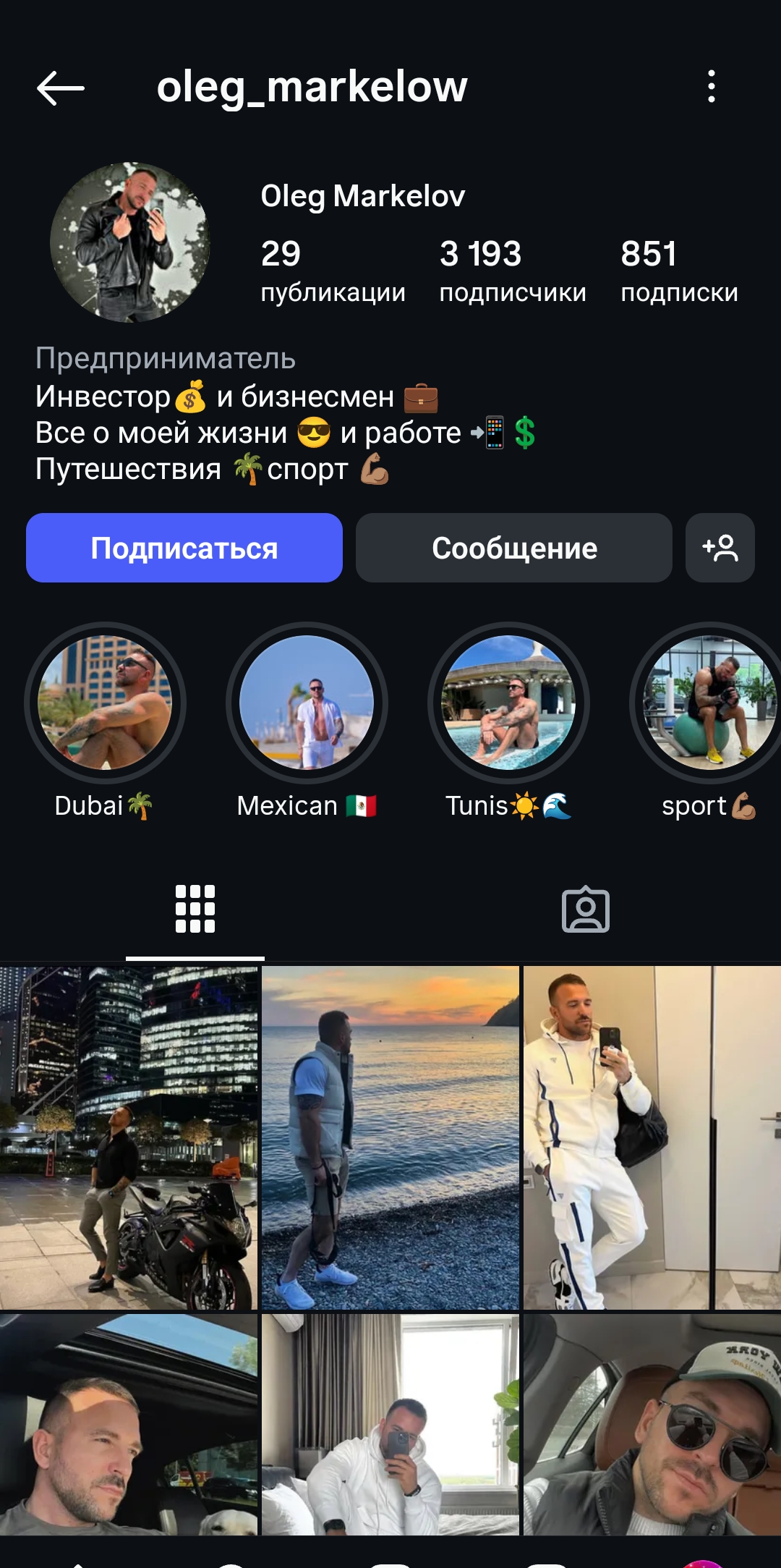The width and height of the screenshot is (781, 1568).
Task: Open the three-dot overflow menu
Action: tap(712, 87)
